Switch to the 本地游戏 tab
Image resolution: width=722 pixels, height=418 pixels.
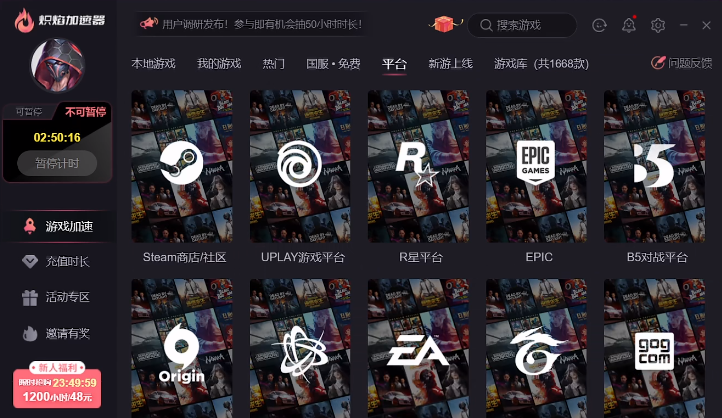[153, 64]
